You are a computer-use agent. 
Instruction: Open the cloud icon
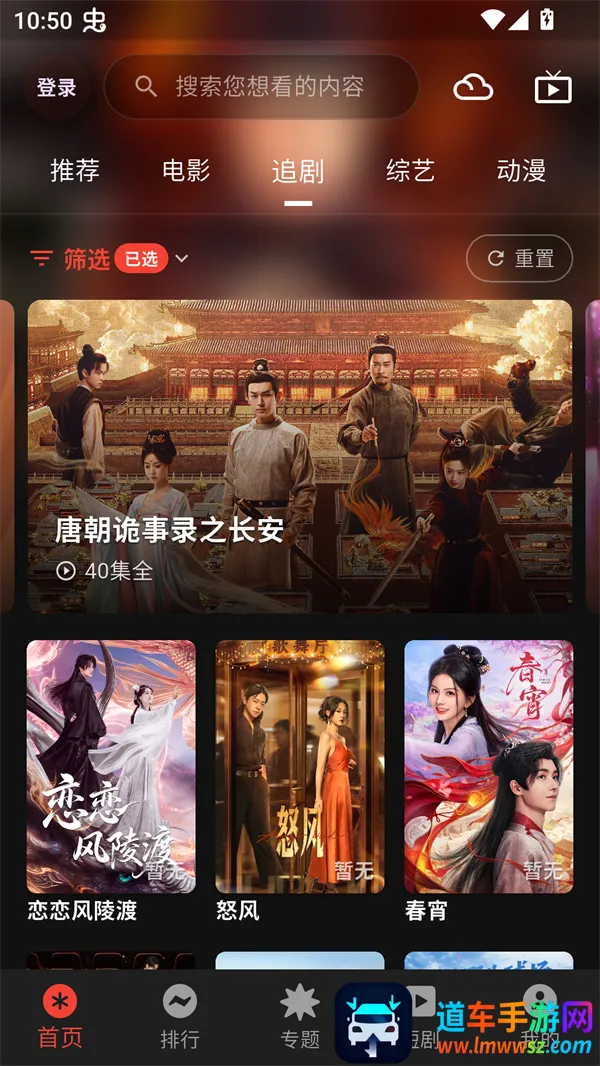473,88
